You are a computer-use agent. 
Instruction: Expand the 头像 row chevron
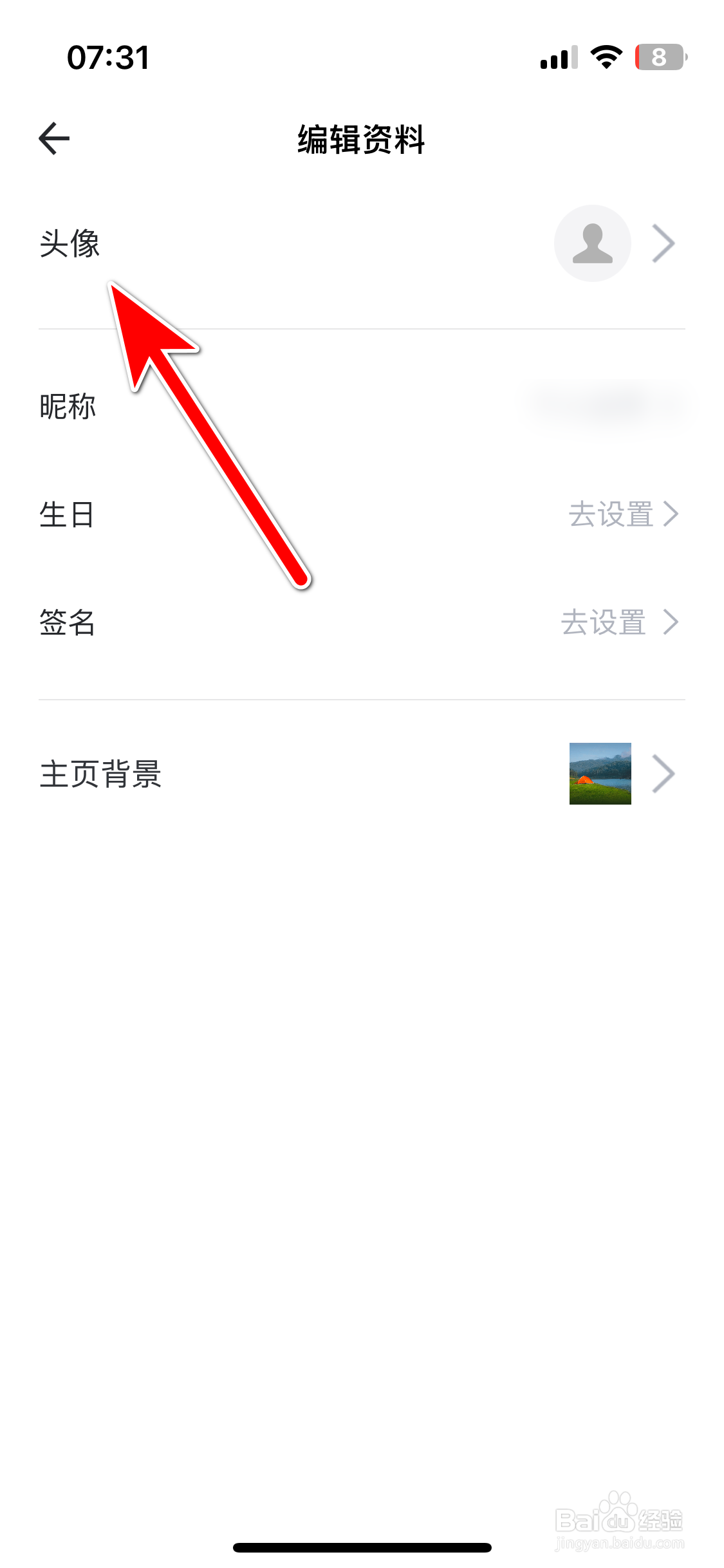point(663,243)
